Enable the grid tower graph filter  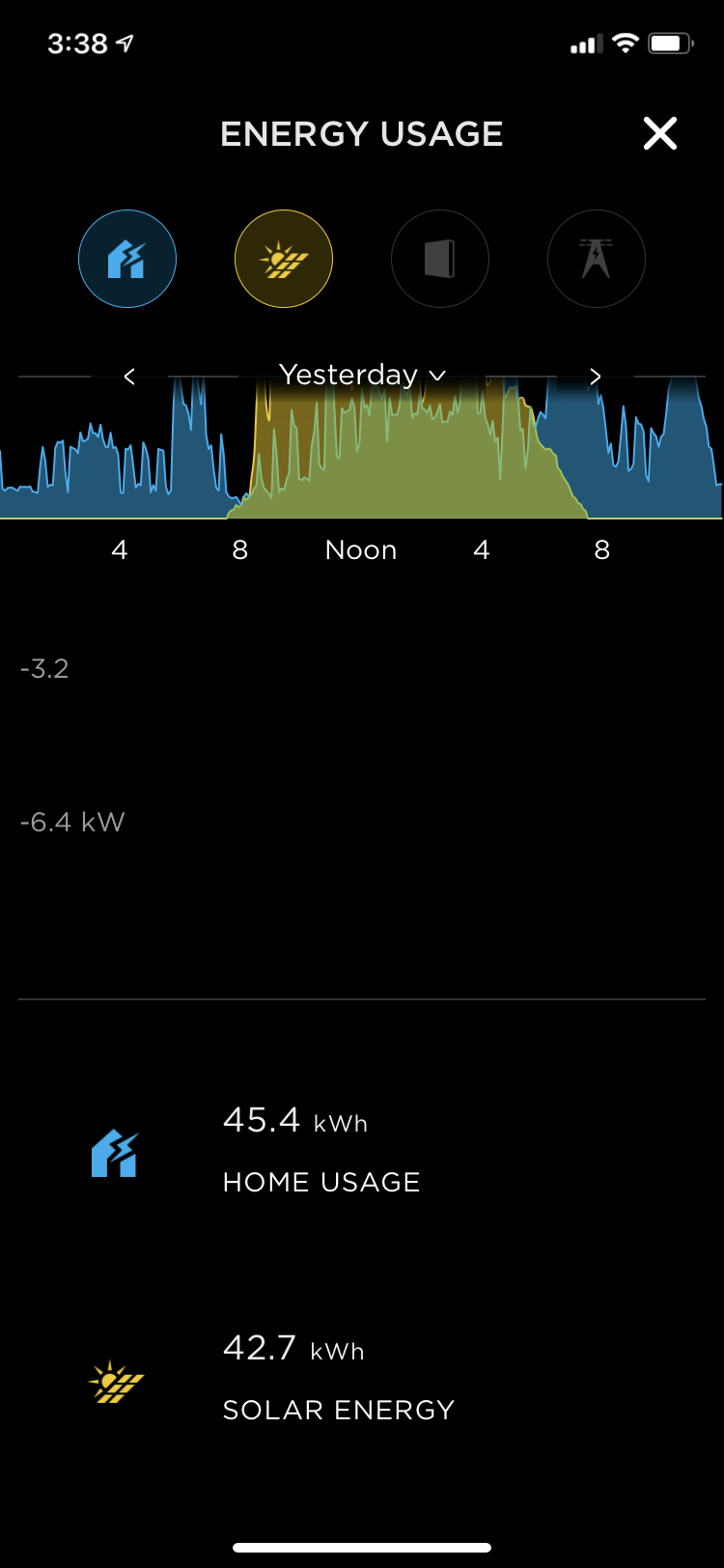point(597,259)
